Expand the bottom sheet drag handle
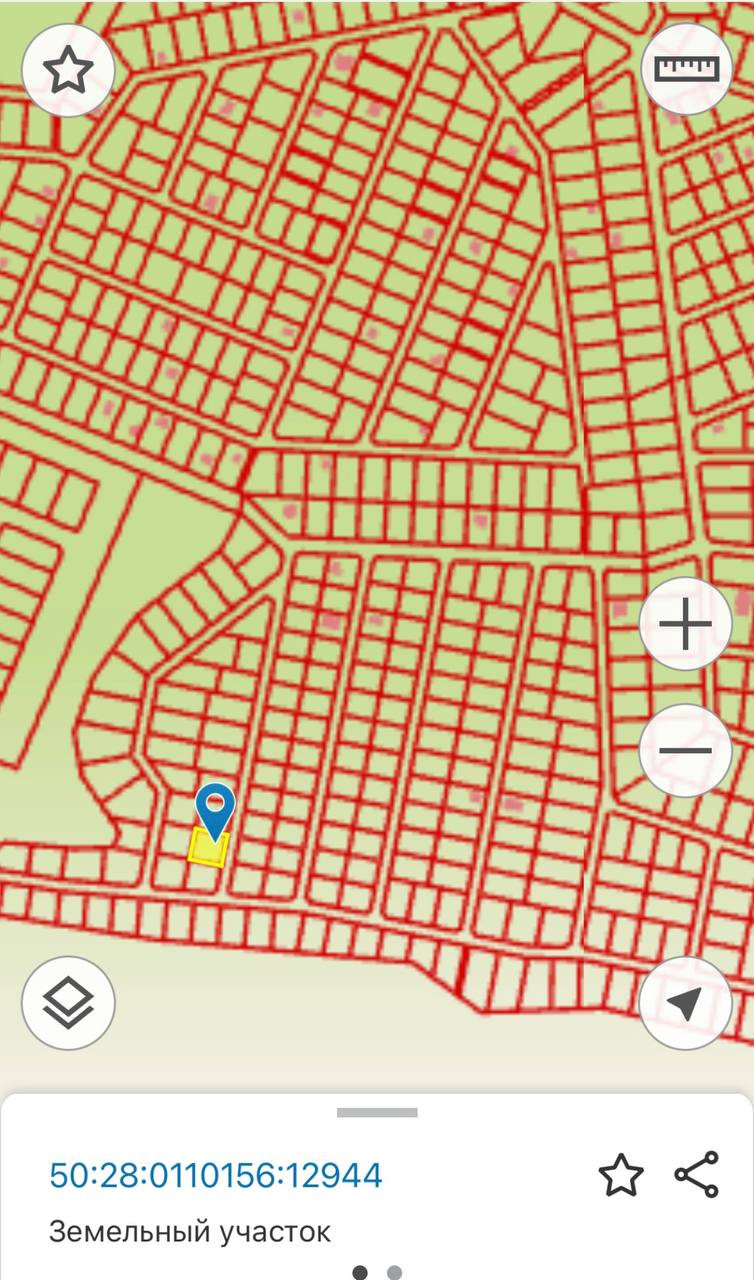 pyautogui.click(x=377, y=1112)
